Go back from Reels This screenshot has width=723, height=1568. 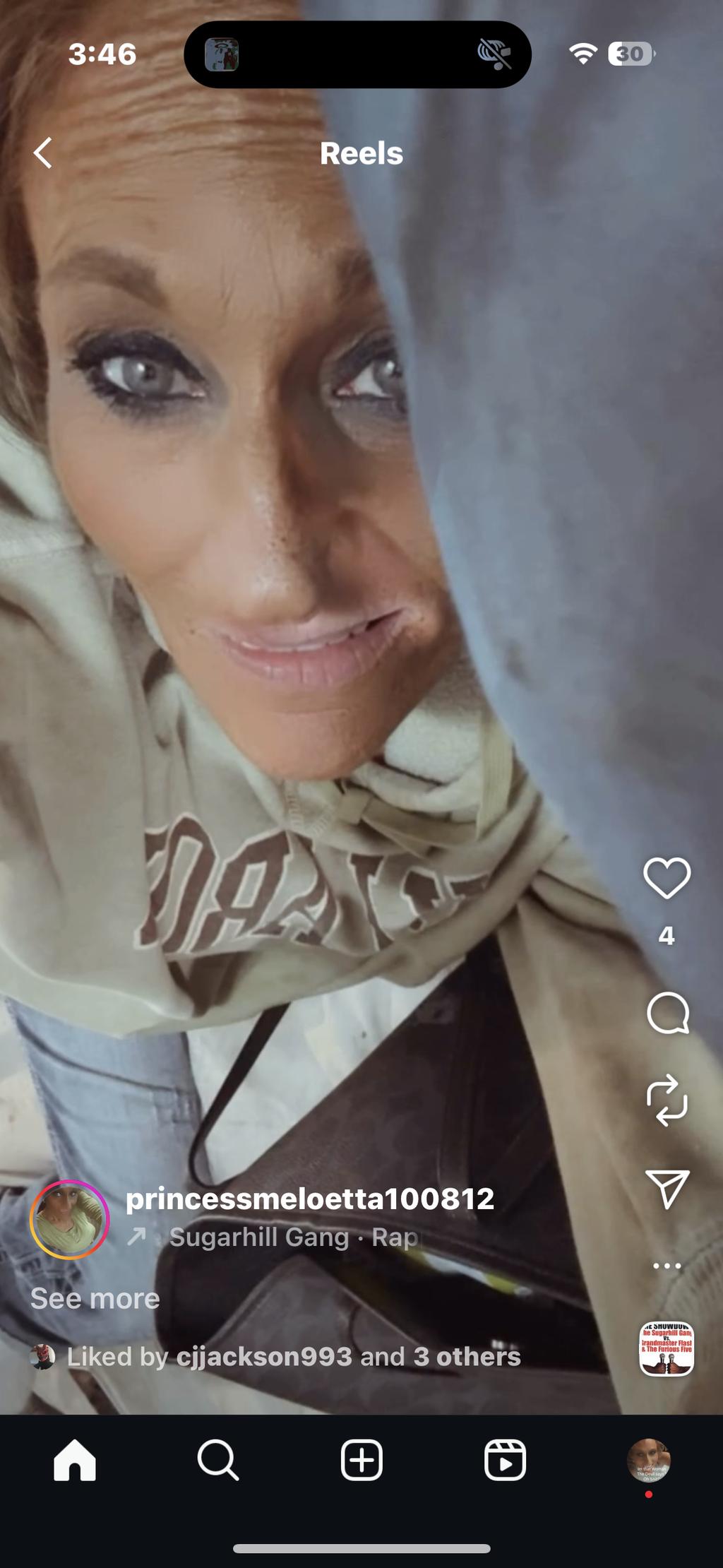tap(43, 153)
